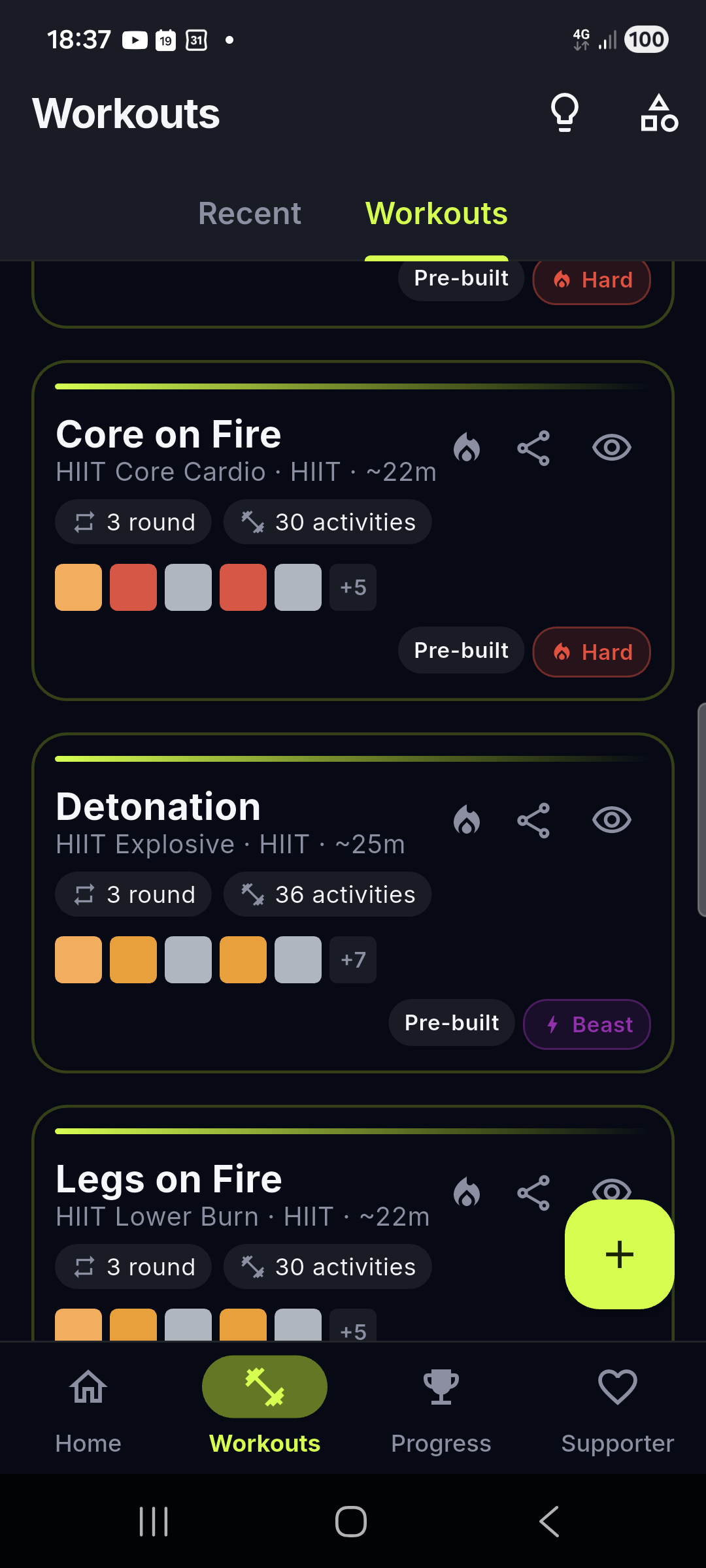View the Detonation workout details via eye icon
Image resolution: width=706 pixels, height=1568 pixels.
(612, 820)
